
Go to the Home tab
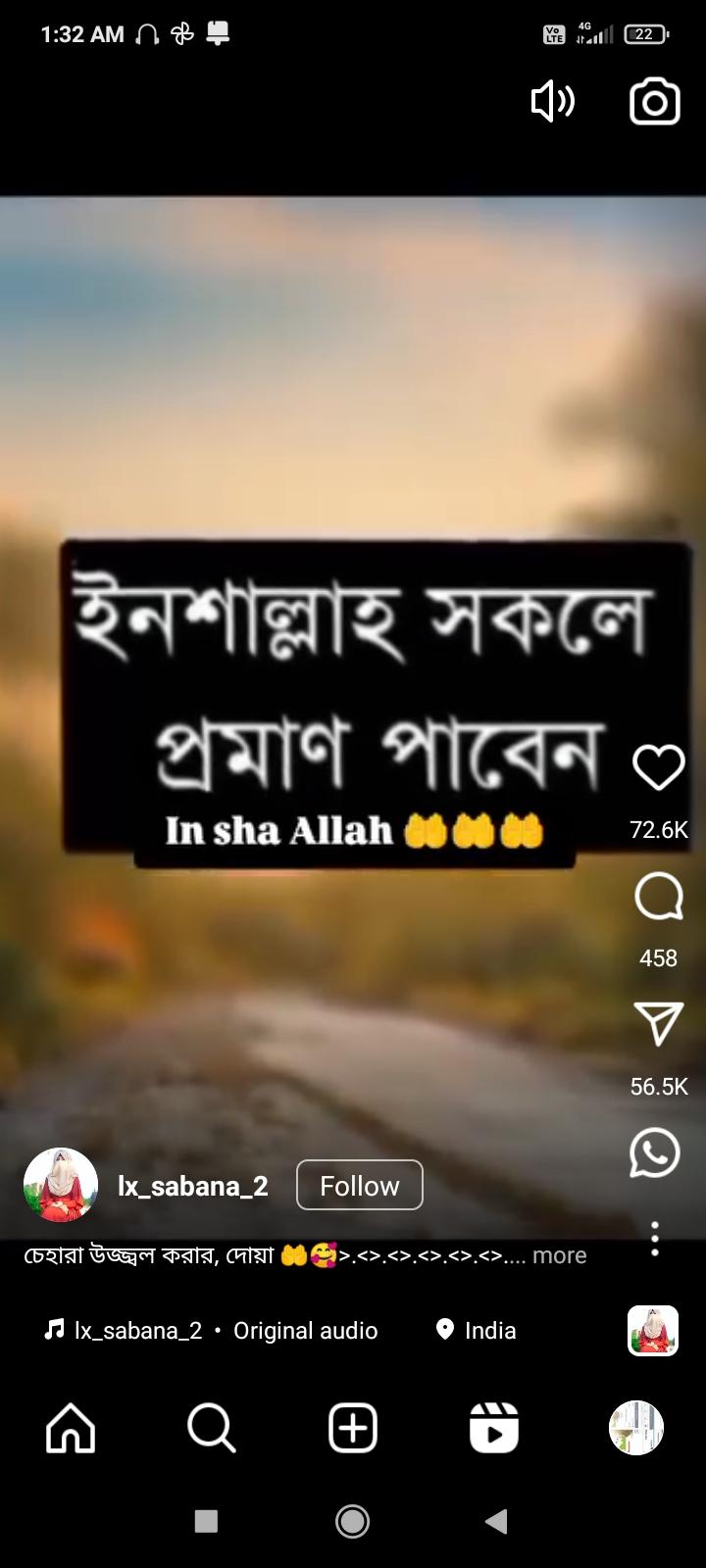pyautogui.click(x=72, y=1428)
